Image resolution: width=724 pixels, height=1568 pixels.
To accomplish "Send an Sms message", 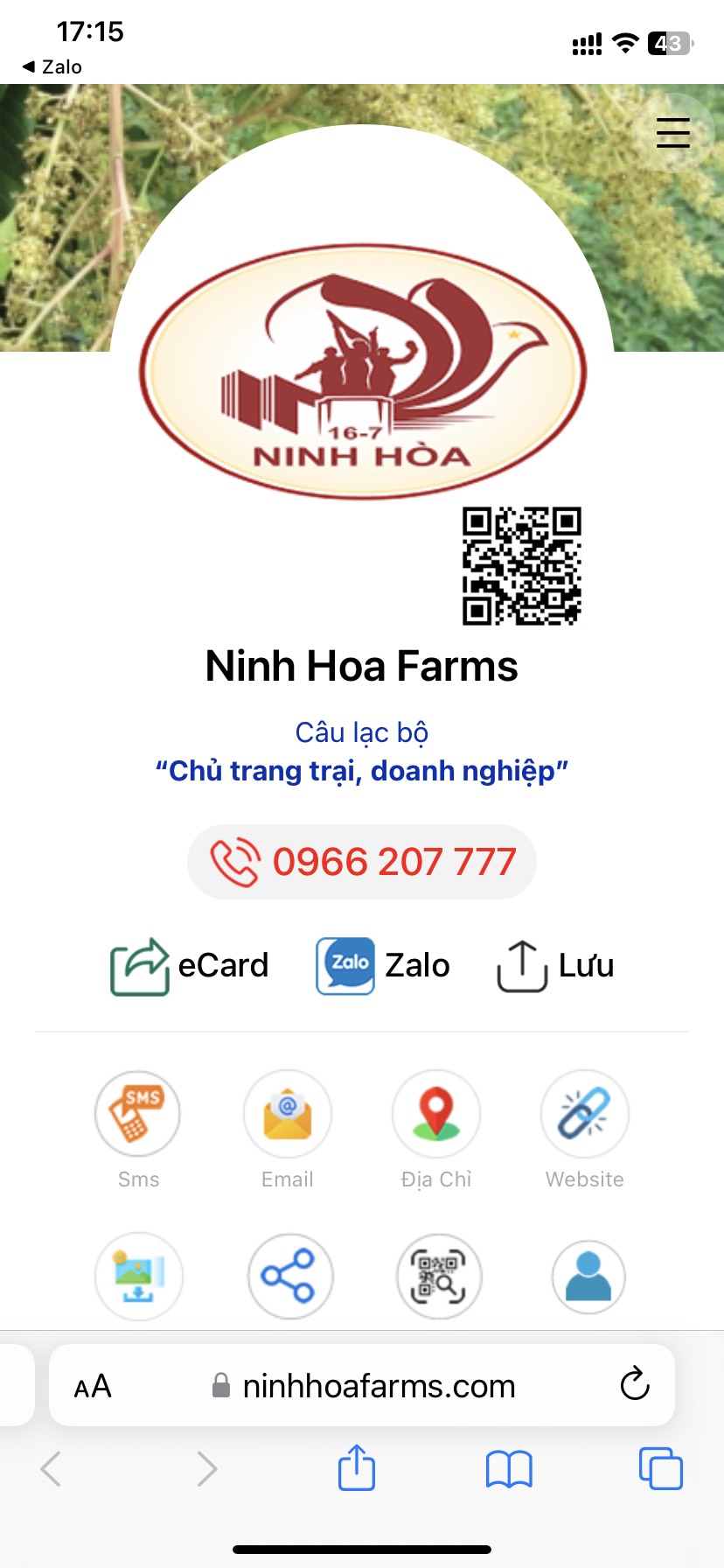I will click(138, 1114).
